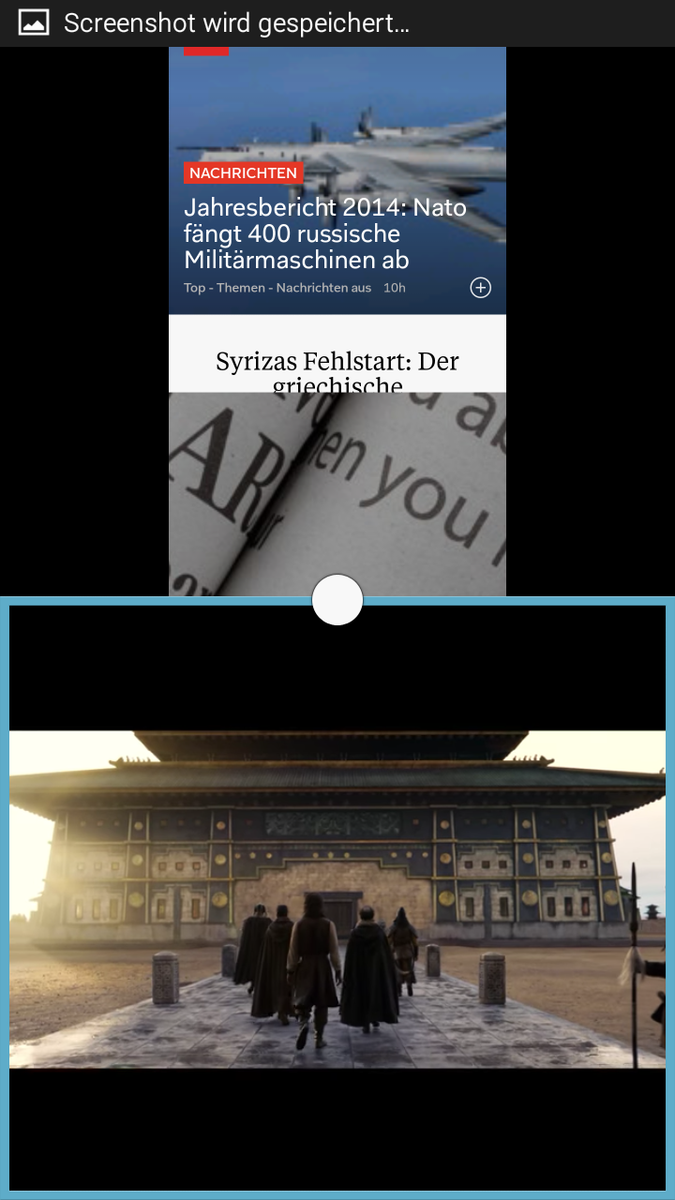Open the Syrizas Fehlstart article
This screenshot has height=1200, width=675.
click(x=337, y=362)
